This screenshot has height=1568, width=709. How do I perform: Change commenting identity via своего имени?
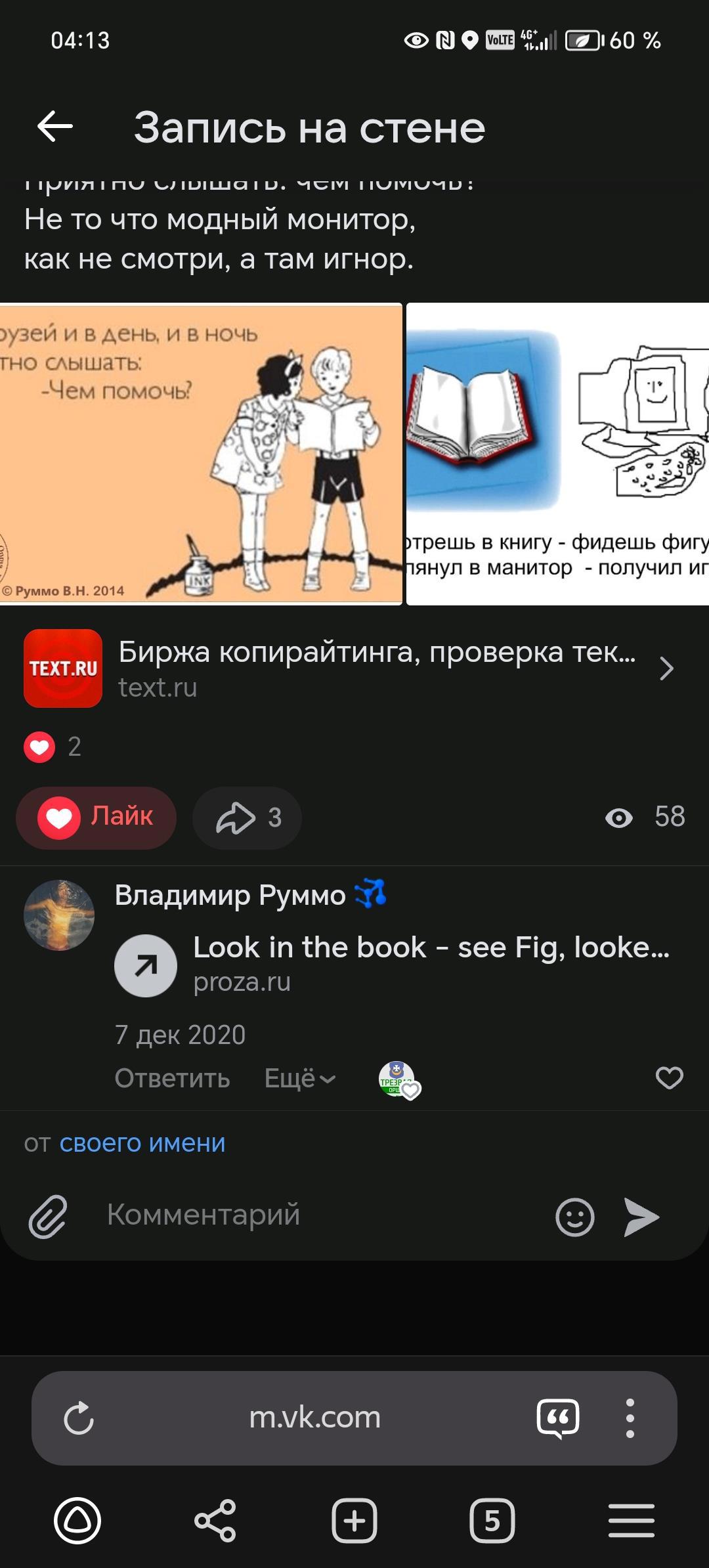[x=142, y=1143]
